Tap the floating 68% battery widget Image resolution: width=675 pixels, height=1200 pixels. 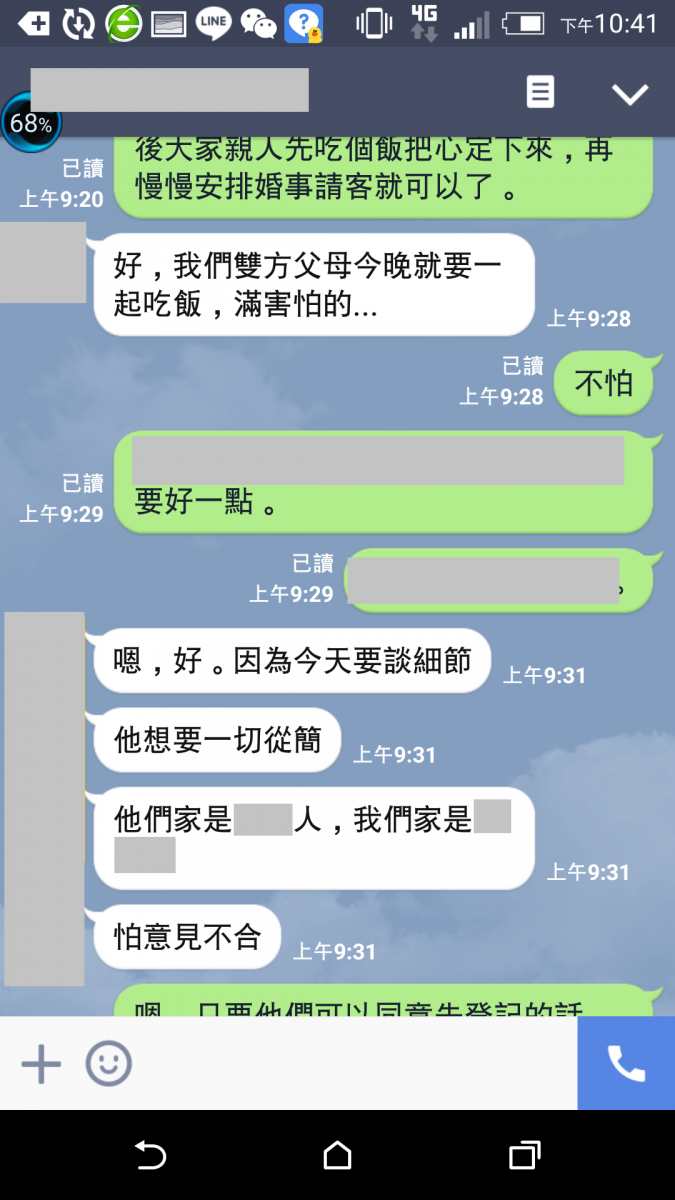pos(30,124)
